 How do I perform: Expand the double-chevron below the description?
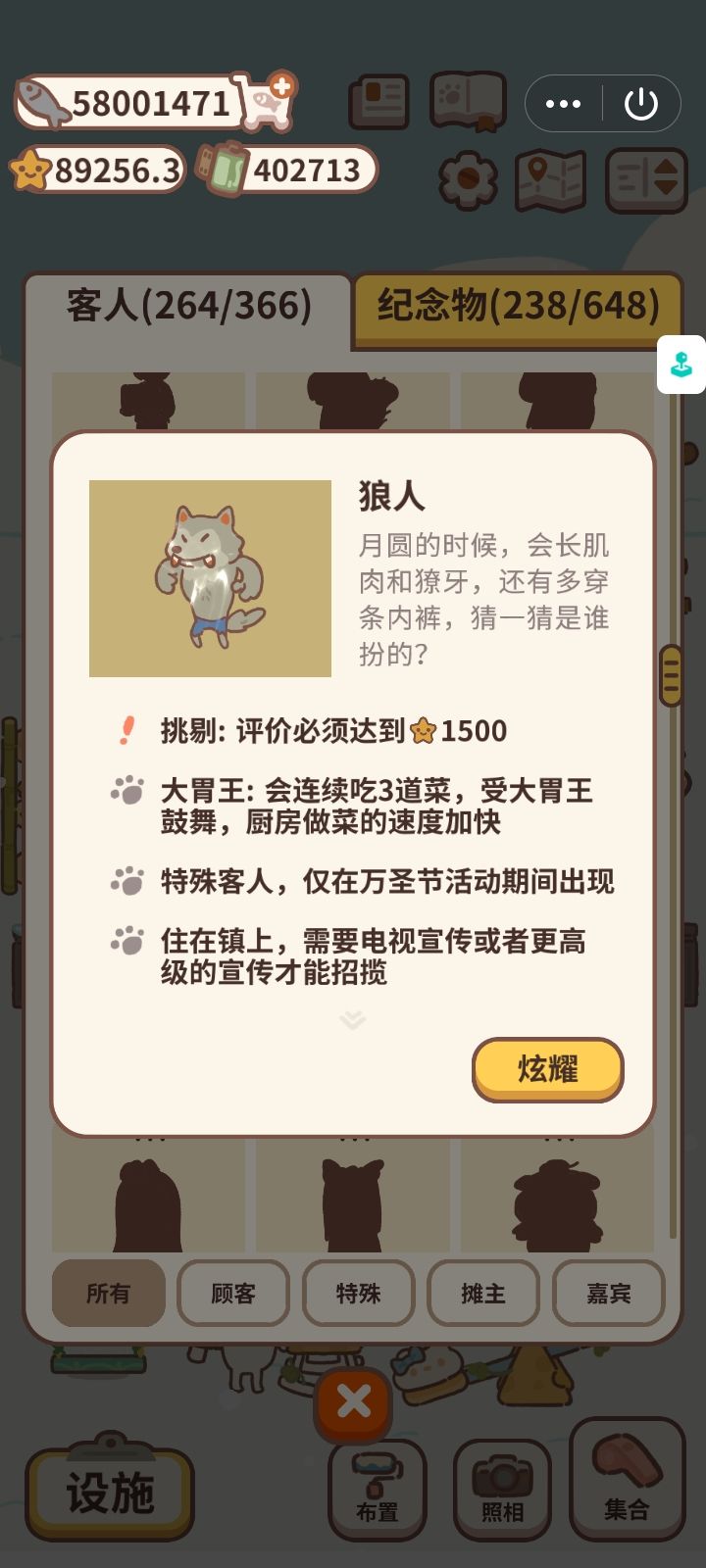click(x=353, y=1019)
